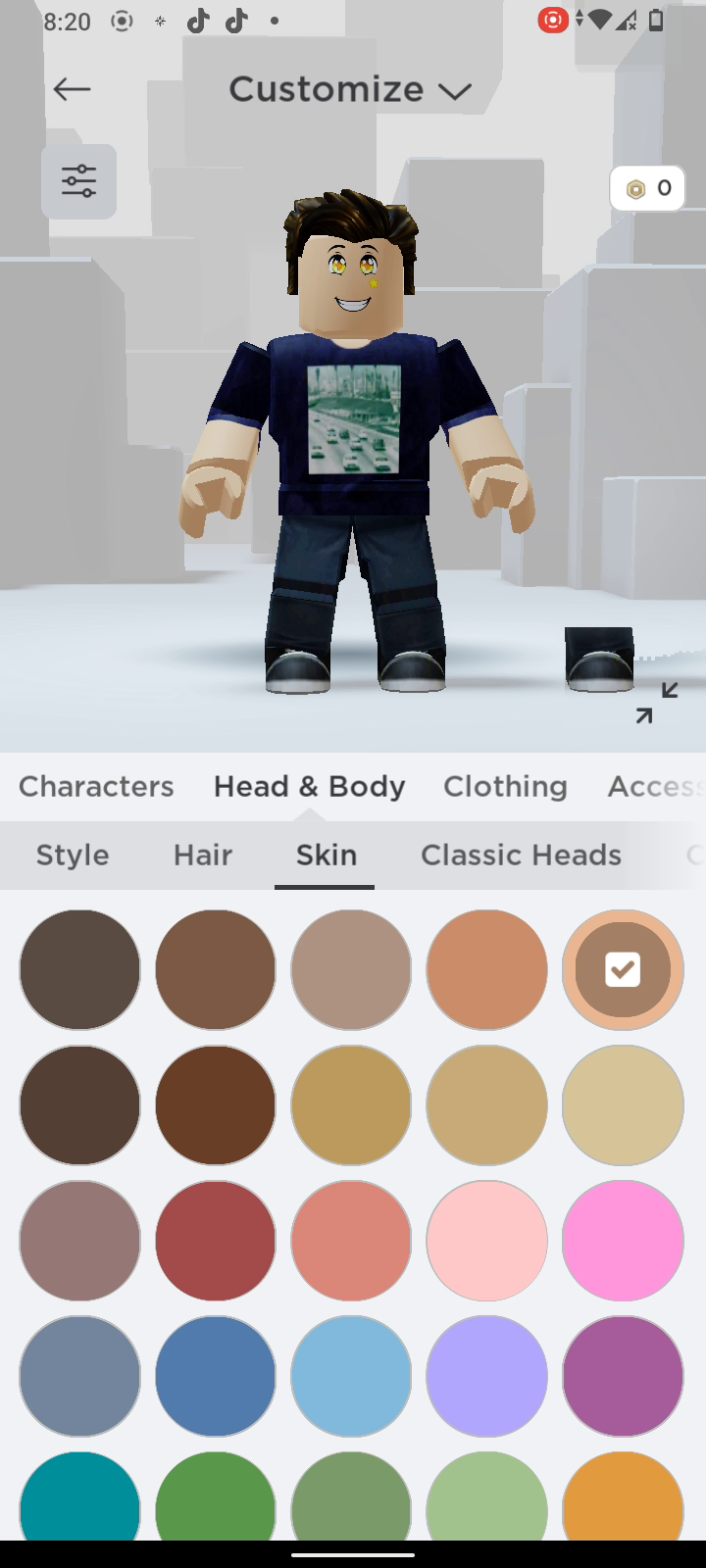The image size is (706, 1568).
Task: Apply the light blue skin color
Action: (351, 1376)
